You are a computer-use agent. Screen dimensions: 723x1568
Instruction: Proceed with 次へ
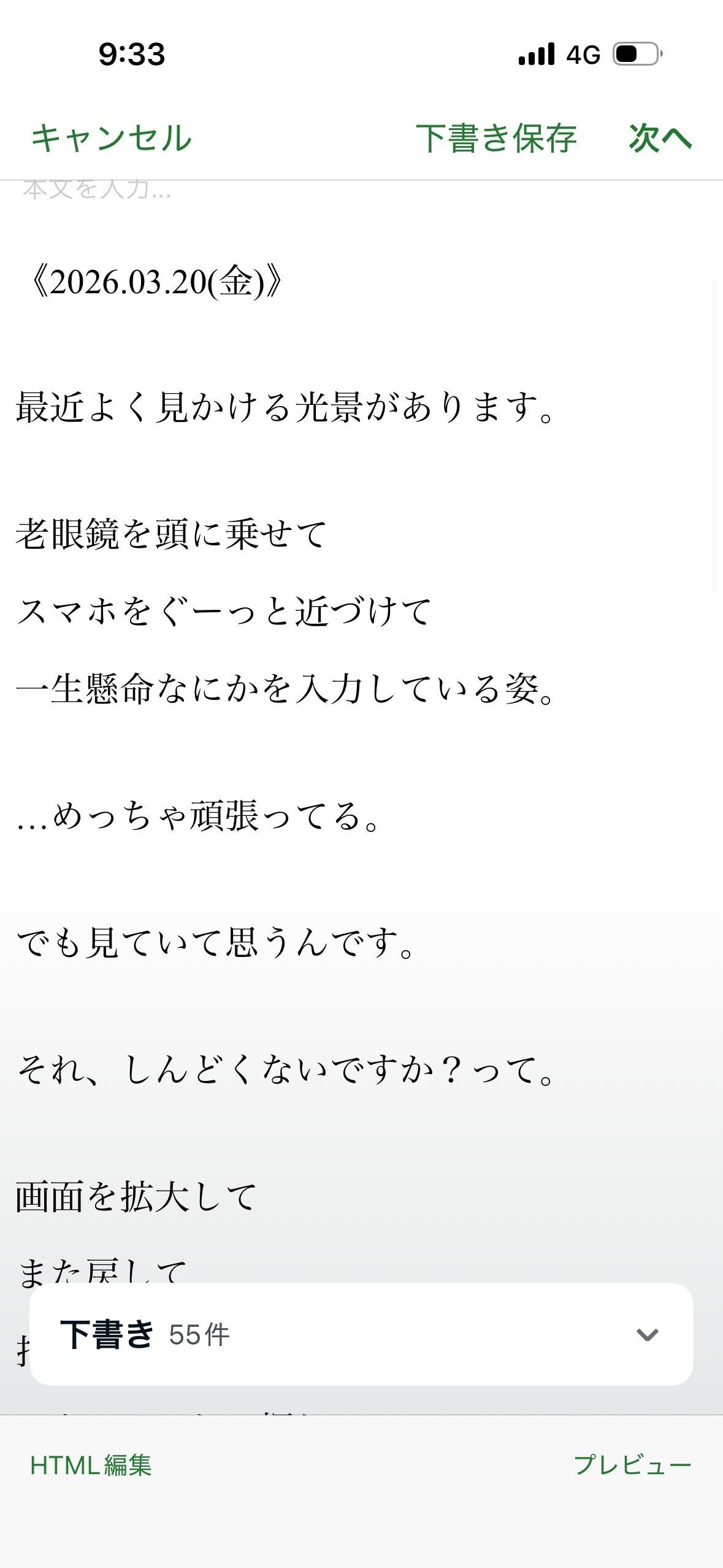click(x=660, y=137)
